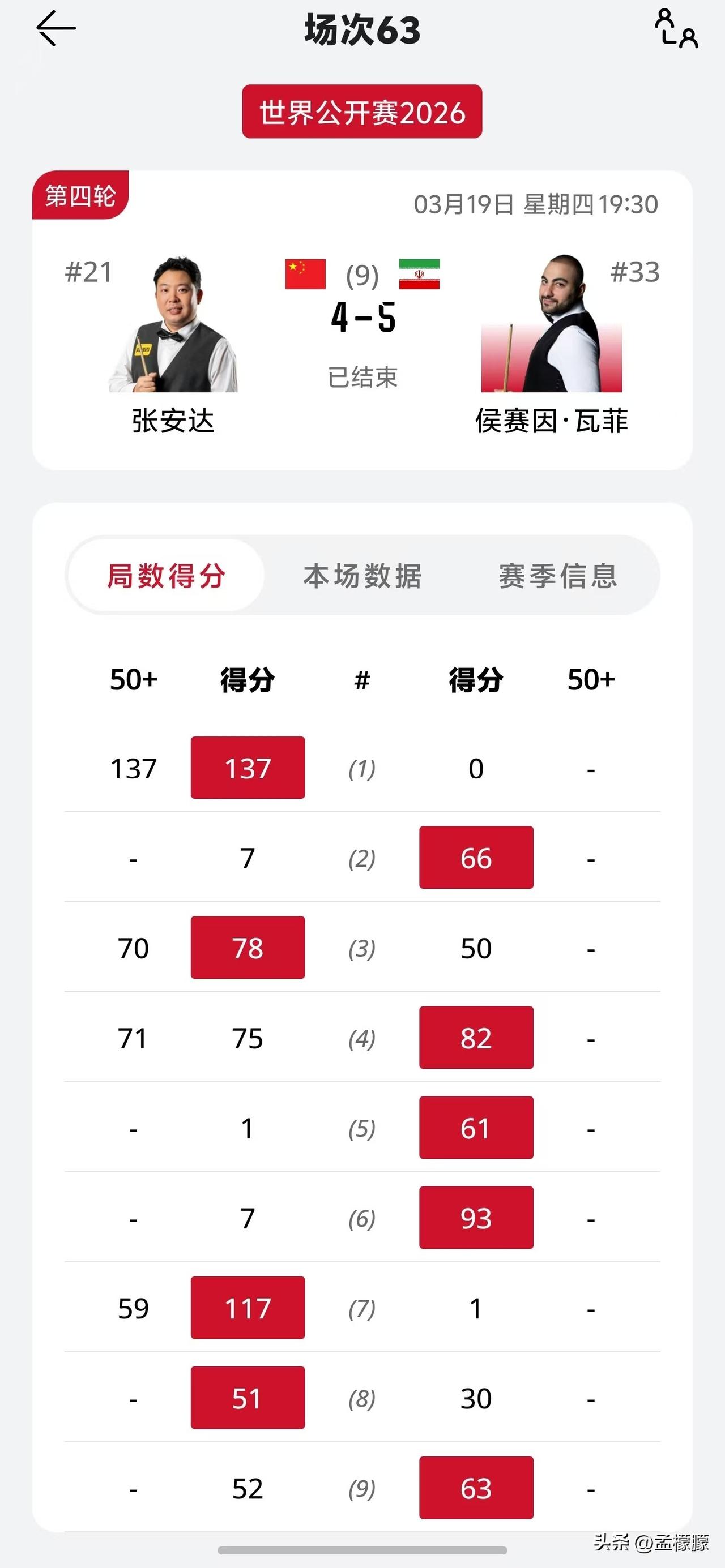Select frame 1 score of 137
Screen dimensions: 725x1568
(x=248, y=768)
